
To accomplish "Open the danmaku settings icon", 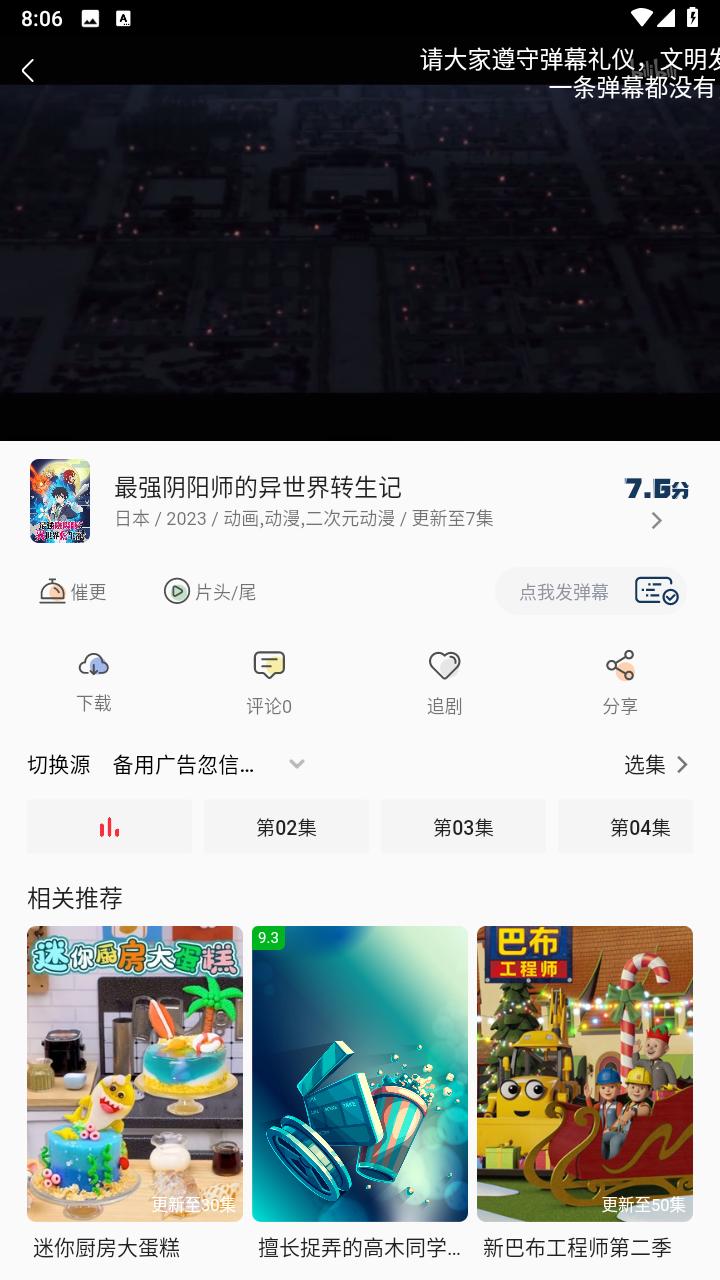I will [656, 592].
